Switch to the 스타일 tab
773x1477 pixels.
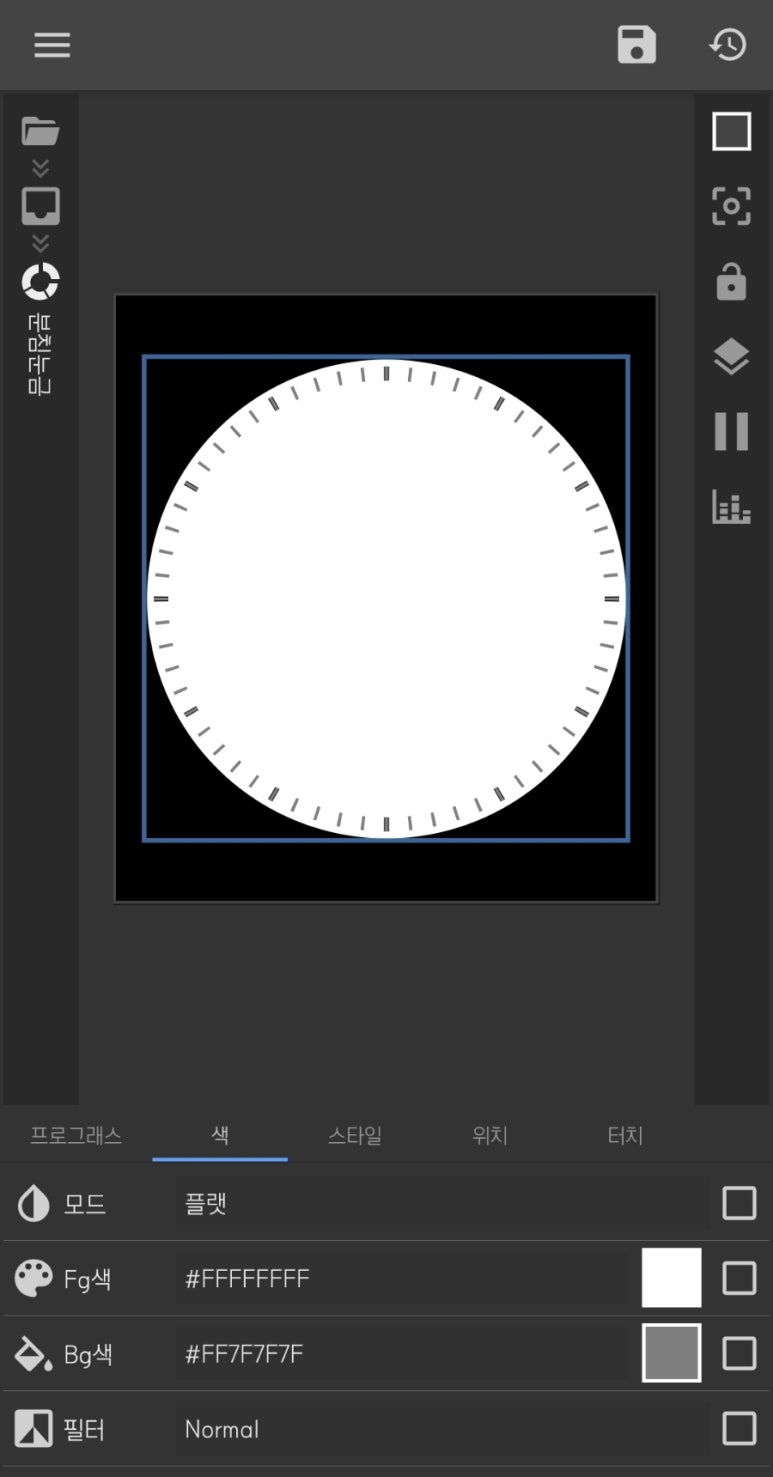pos(355,1136)
